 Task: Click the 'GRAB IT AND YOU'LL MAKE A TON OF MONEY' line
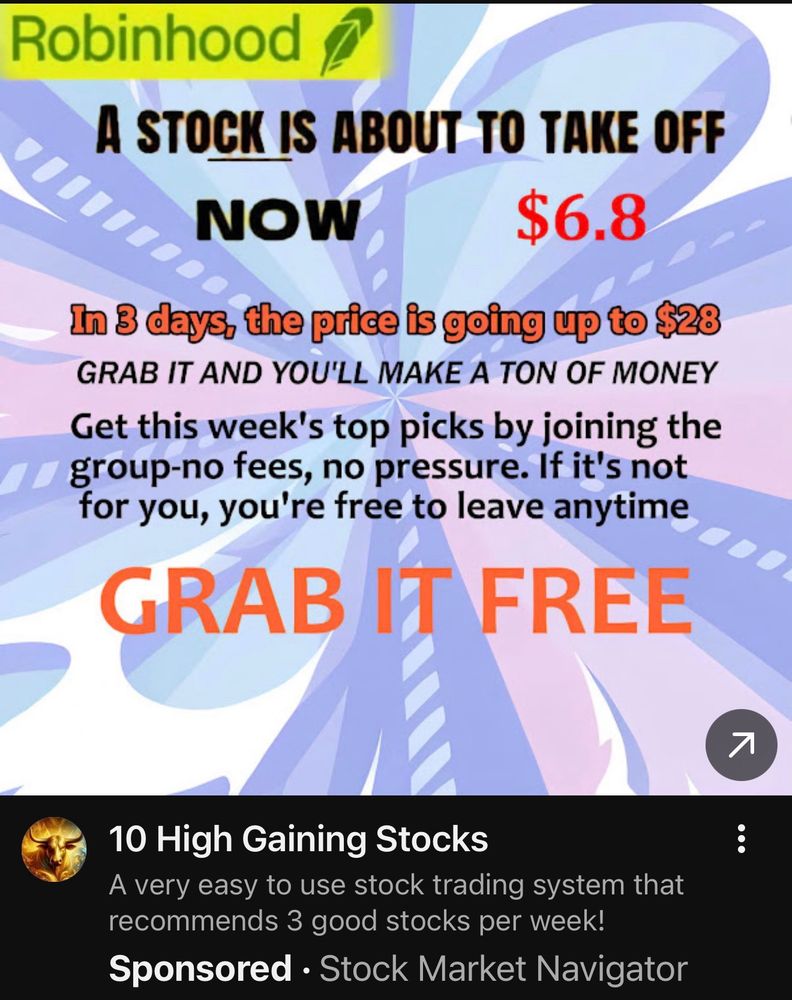(396, 368)
